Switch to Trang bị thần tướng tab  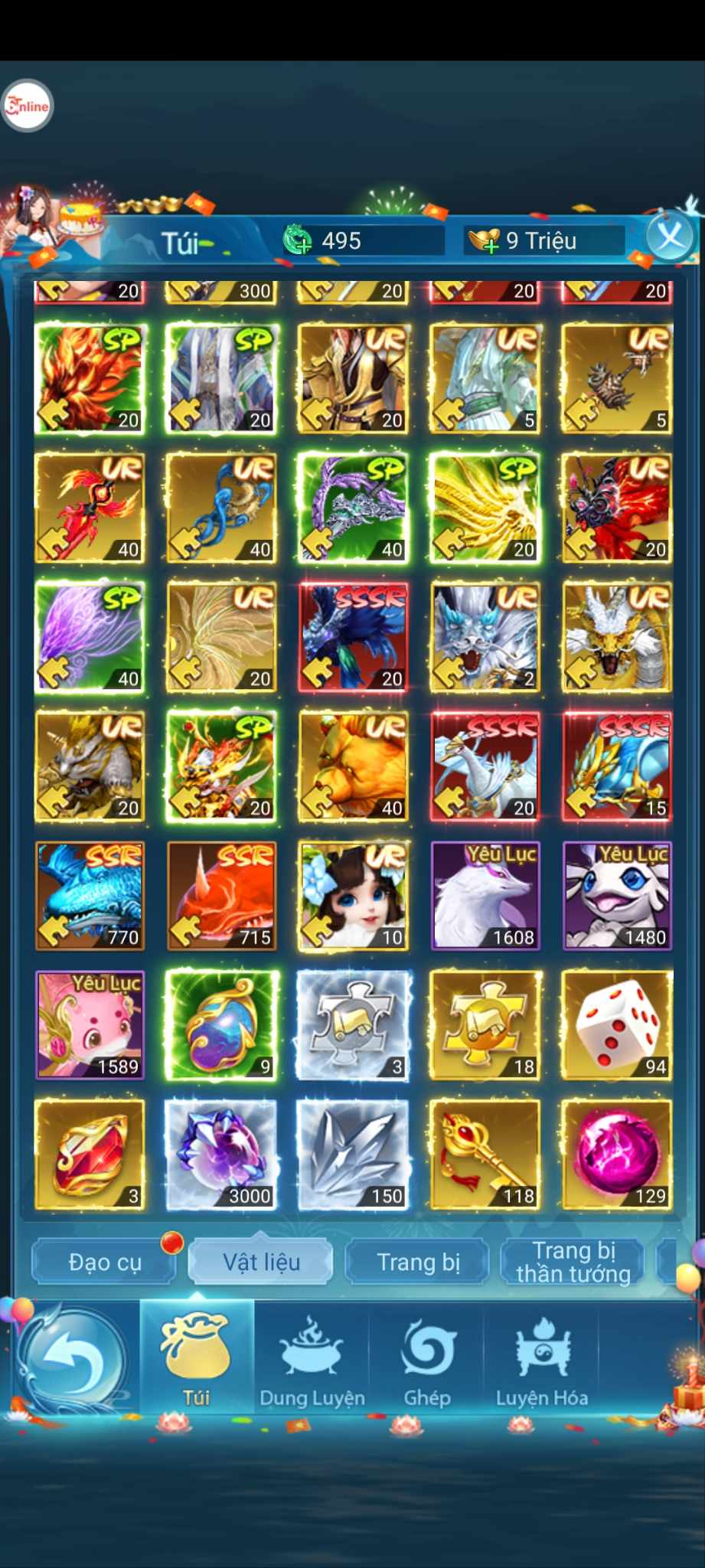573,1262
